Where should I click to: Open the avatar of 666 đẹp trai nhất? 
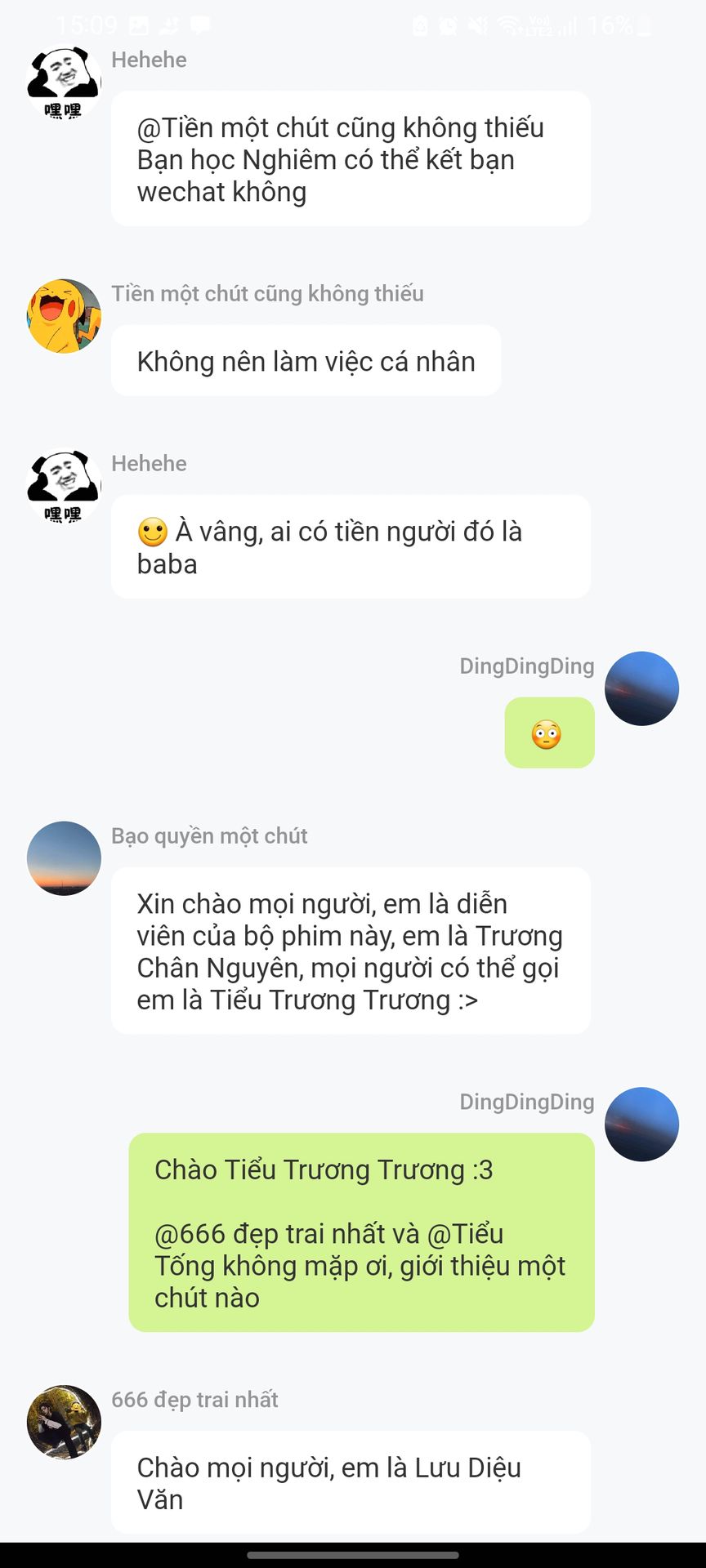[64, 1422]
